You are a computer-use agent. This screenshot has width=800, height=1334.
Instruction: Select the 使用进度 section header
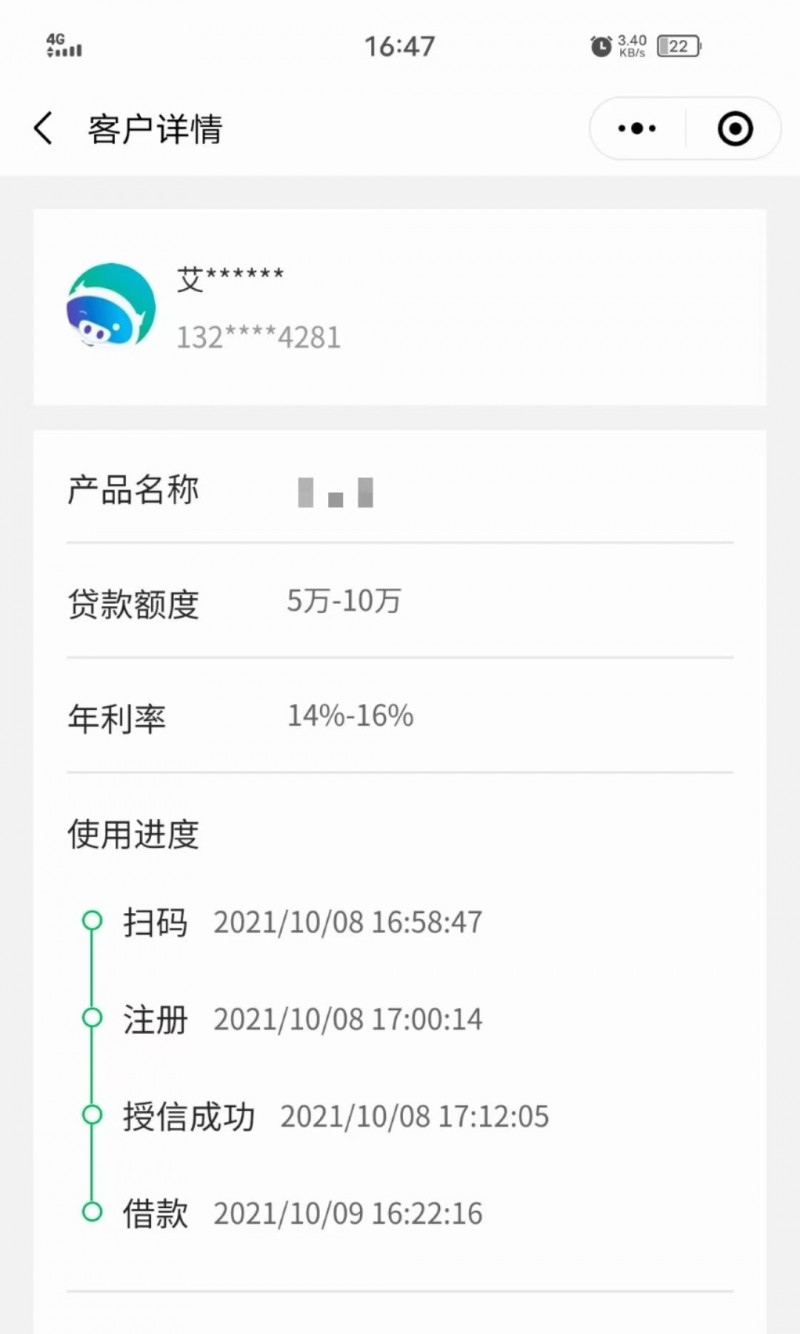coord(130,835)
